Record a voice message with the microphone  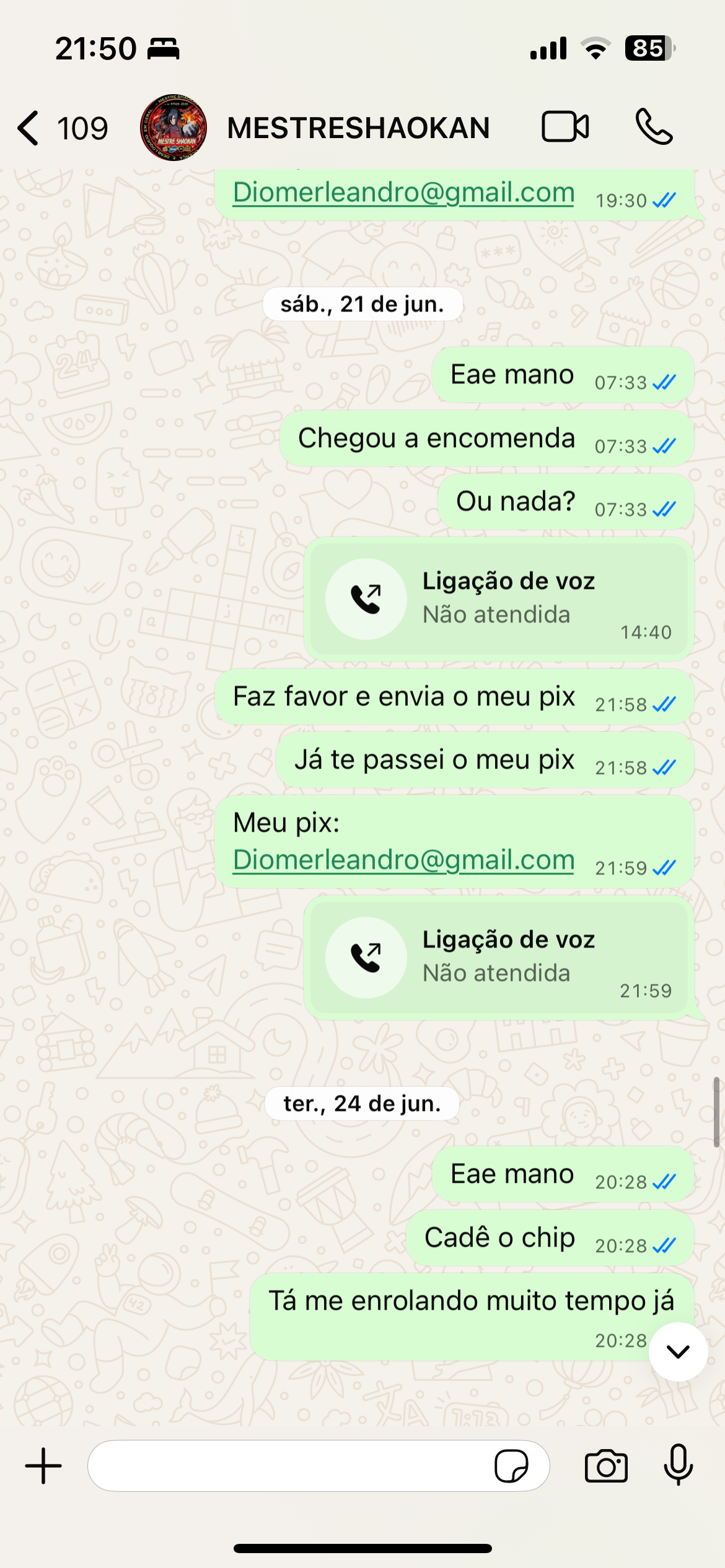[679, 1465]
